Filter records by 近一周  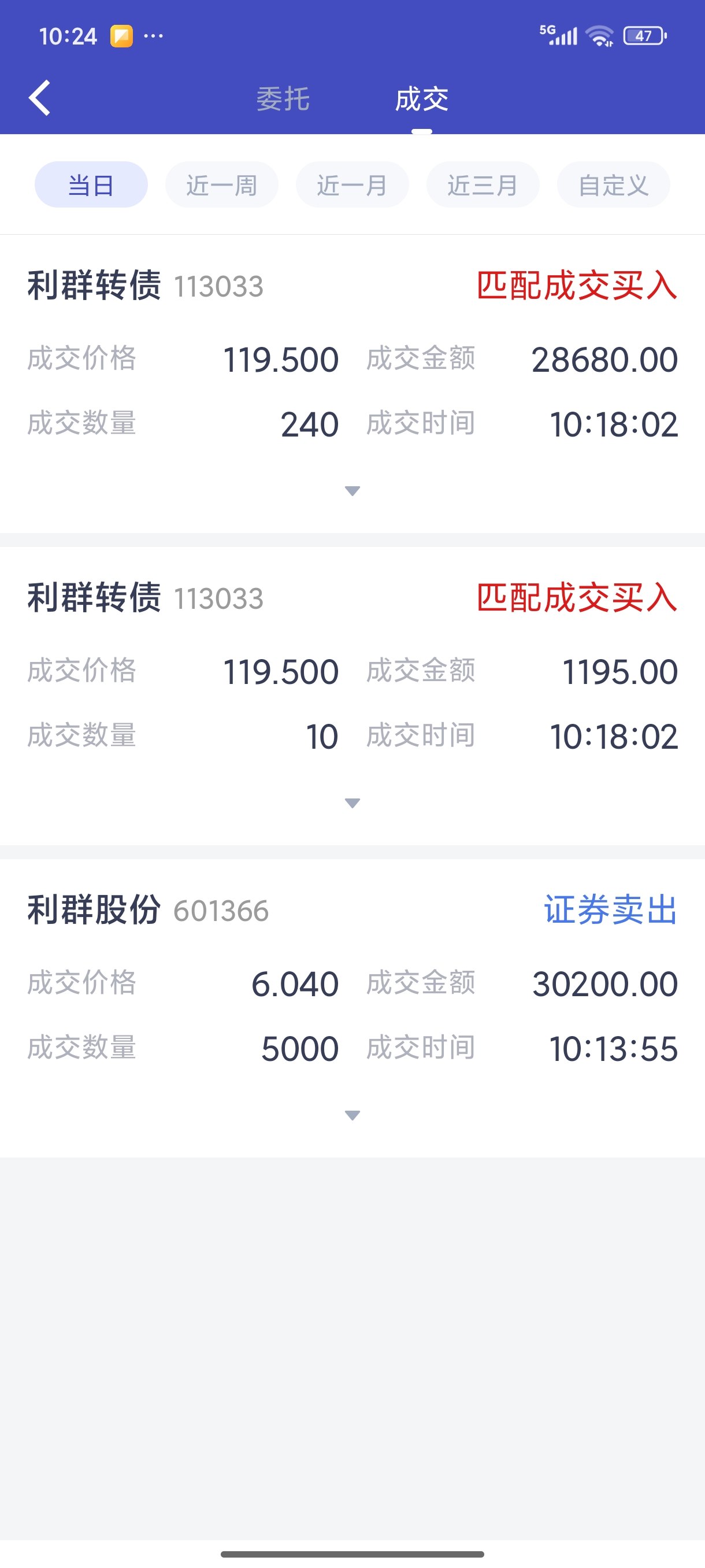(221, 185)
